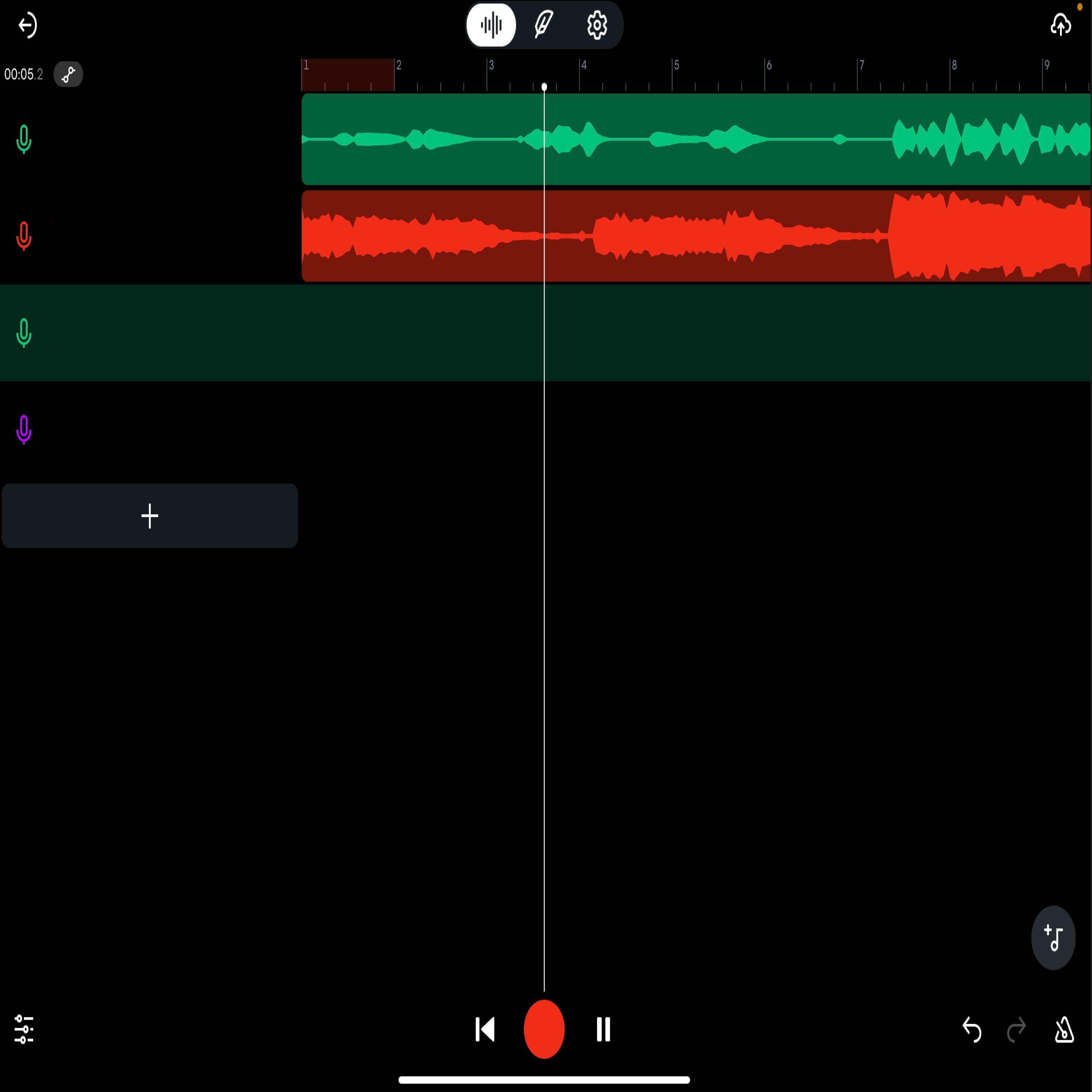Upload project with the cloud icon
This screenshot has height=1092, width=1092.
1060,25
